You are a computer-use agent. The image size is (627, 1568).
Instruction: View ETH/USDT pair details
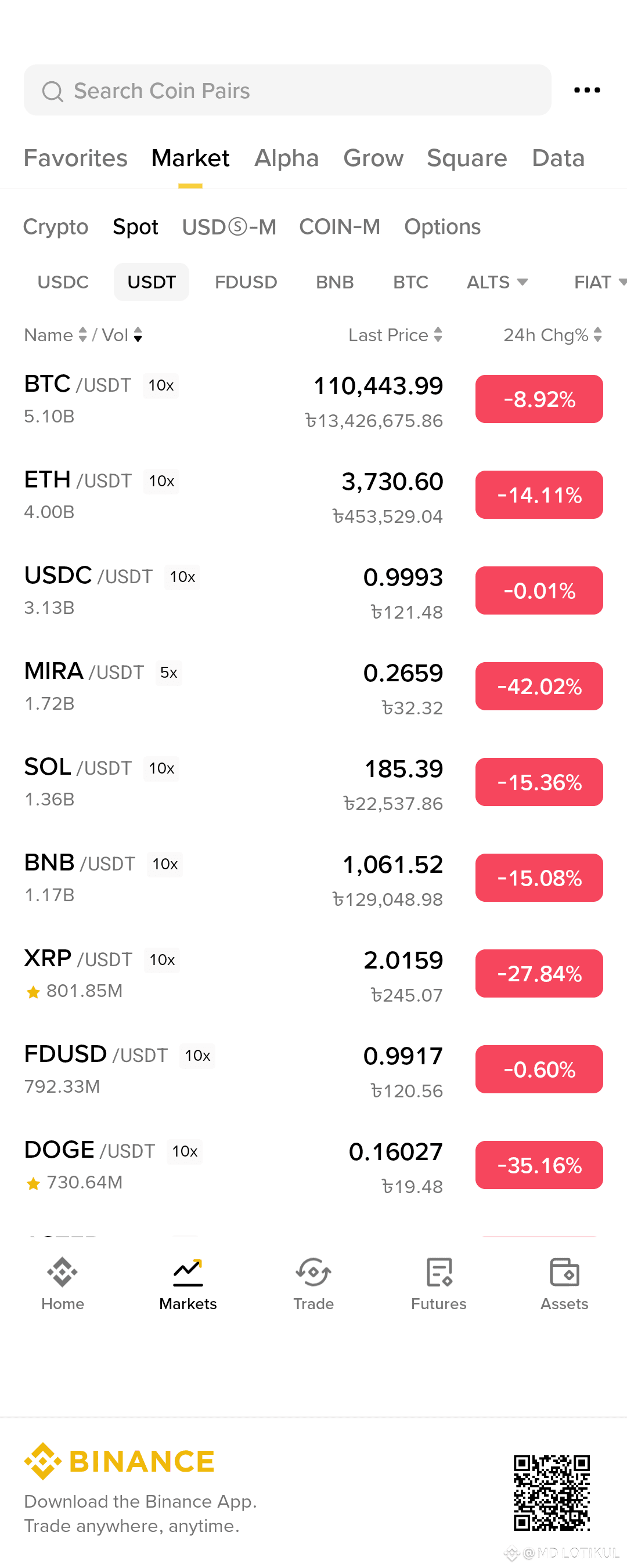231,495
